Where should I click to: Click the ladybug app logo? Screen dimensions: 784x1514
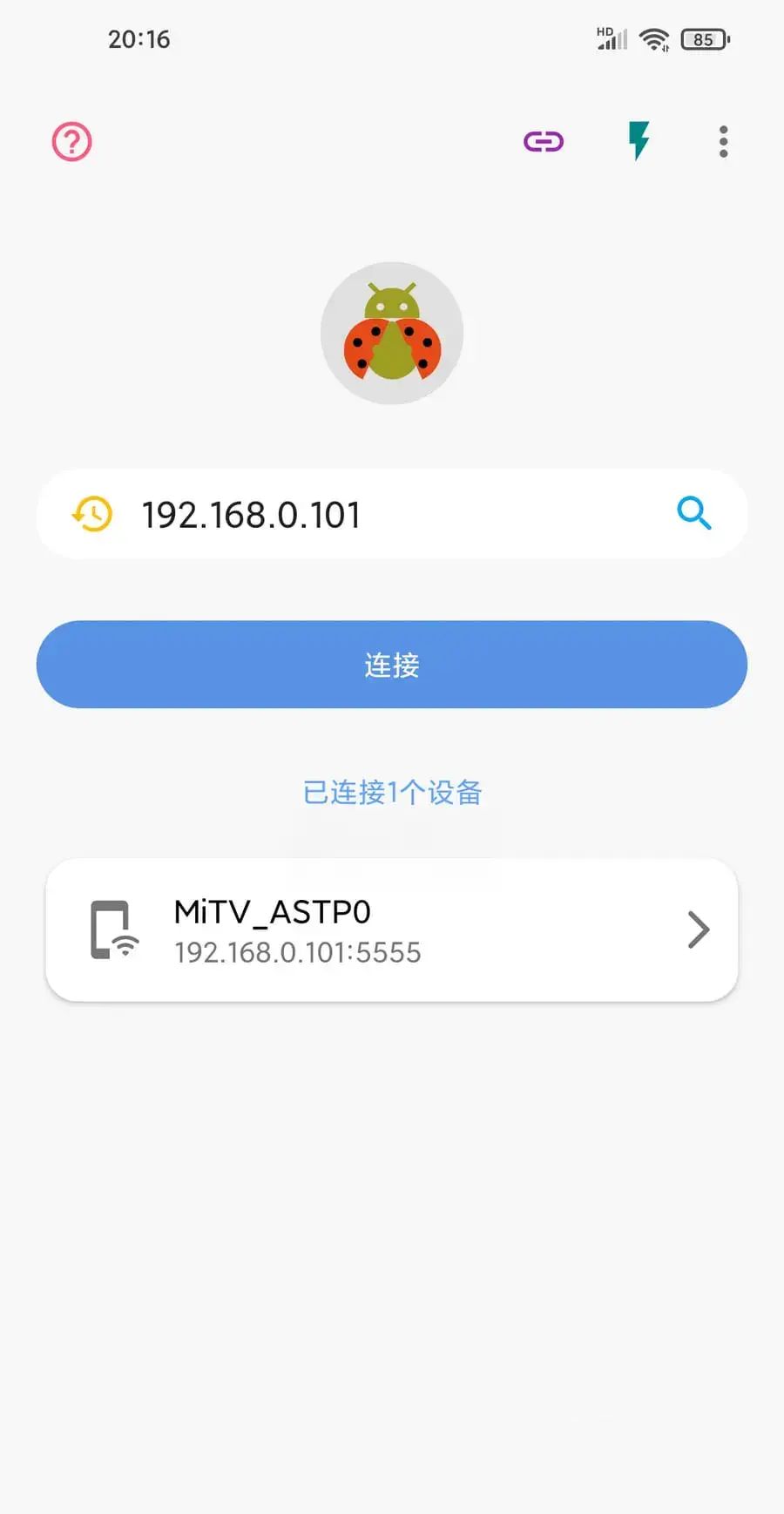[391, 333]
